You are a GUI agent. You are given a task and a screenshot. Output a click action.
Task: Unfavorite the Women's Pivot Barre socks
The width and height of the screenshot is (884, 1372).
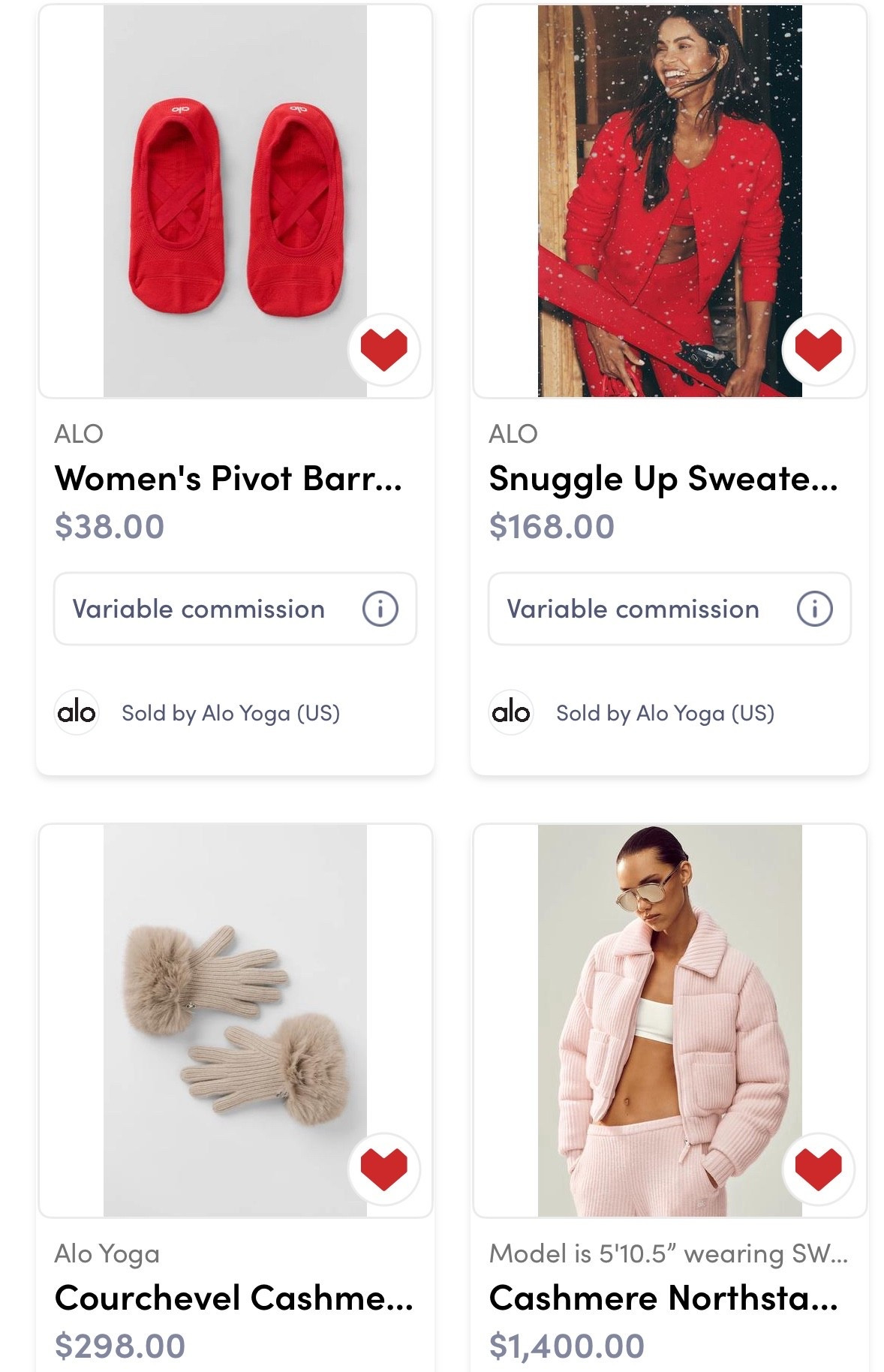coord(383,349)
